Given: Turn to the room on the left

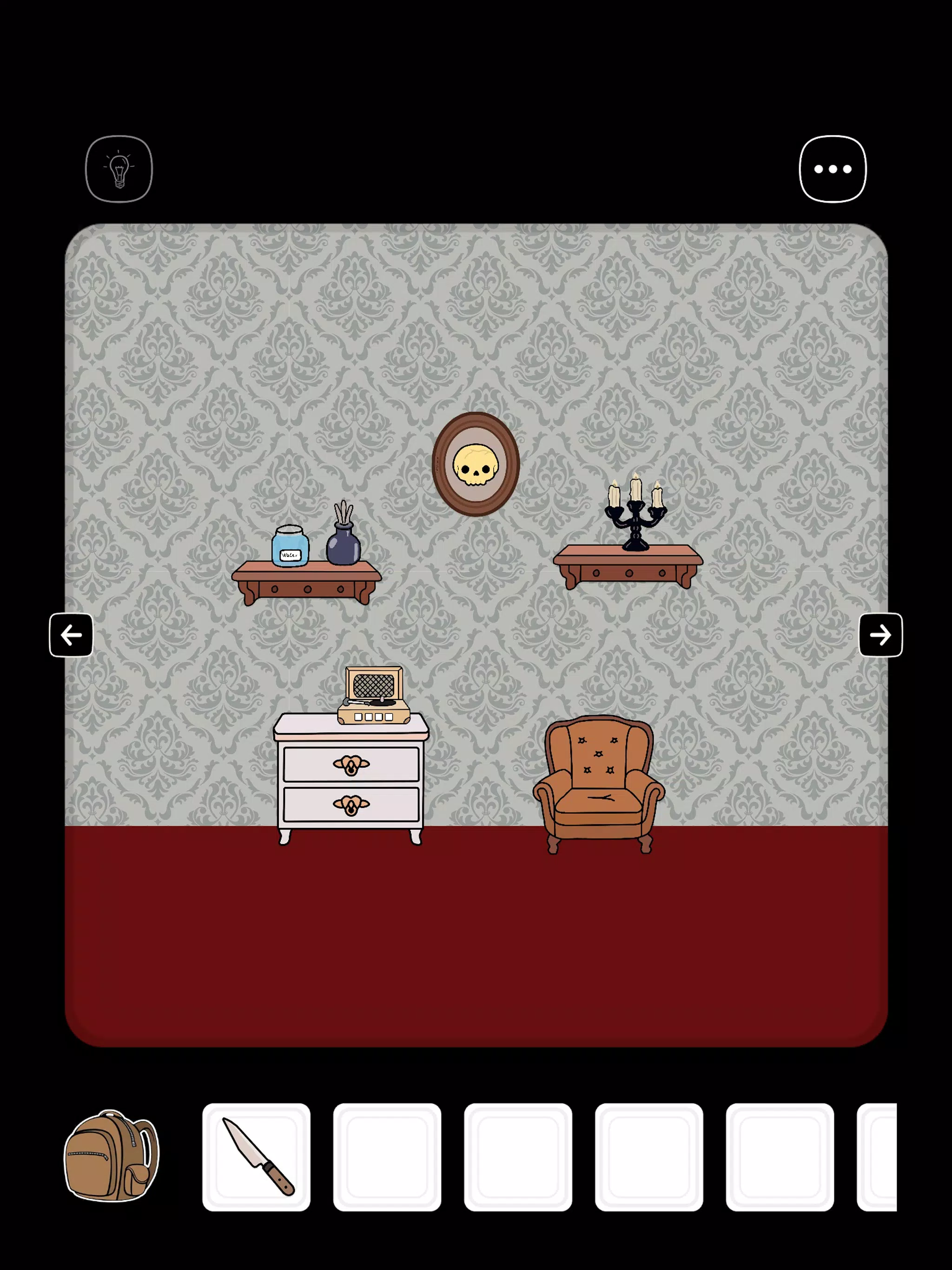Looking at the screenshot, I should tap(71, 635).
